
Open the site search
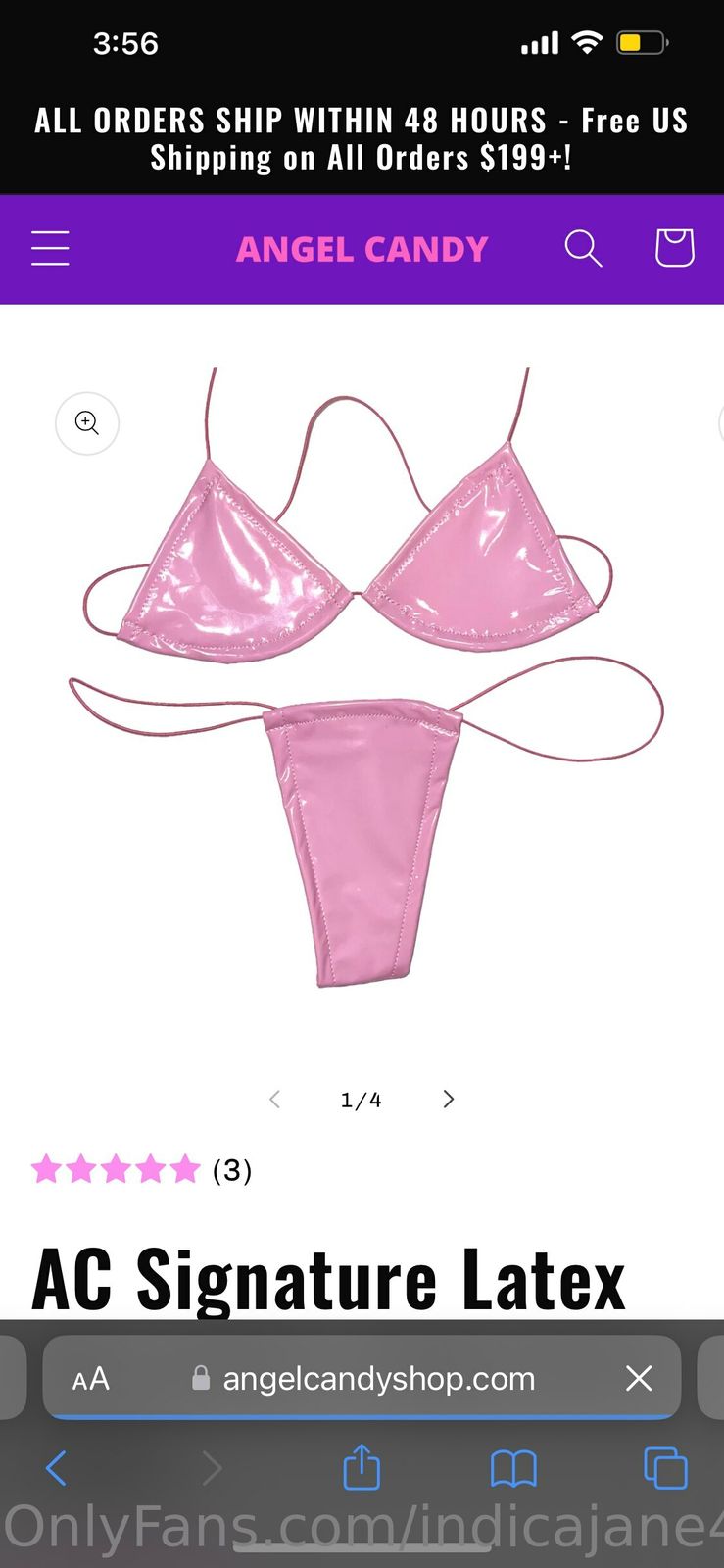tap(583, 249)
